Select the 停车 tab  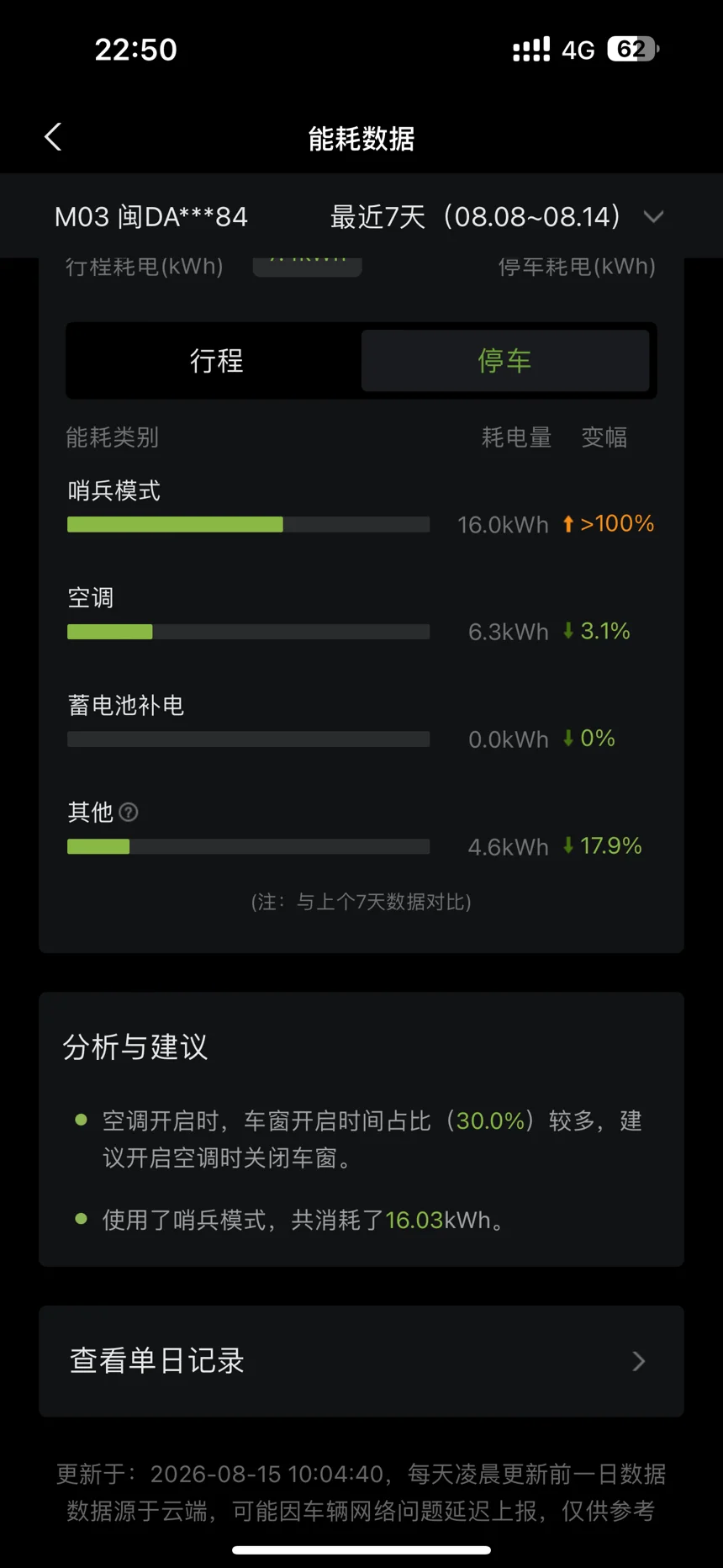(505, 361)
